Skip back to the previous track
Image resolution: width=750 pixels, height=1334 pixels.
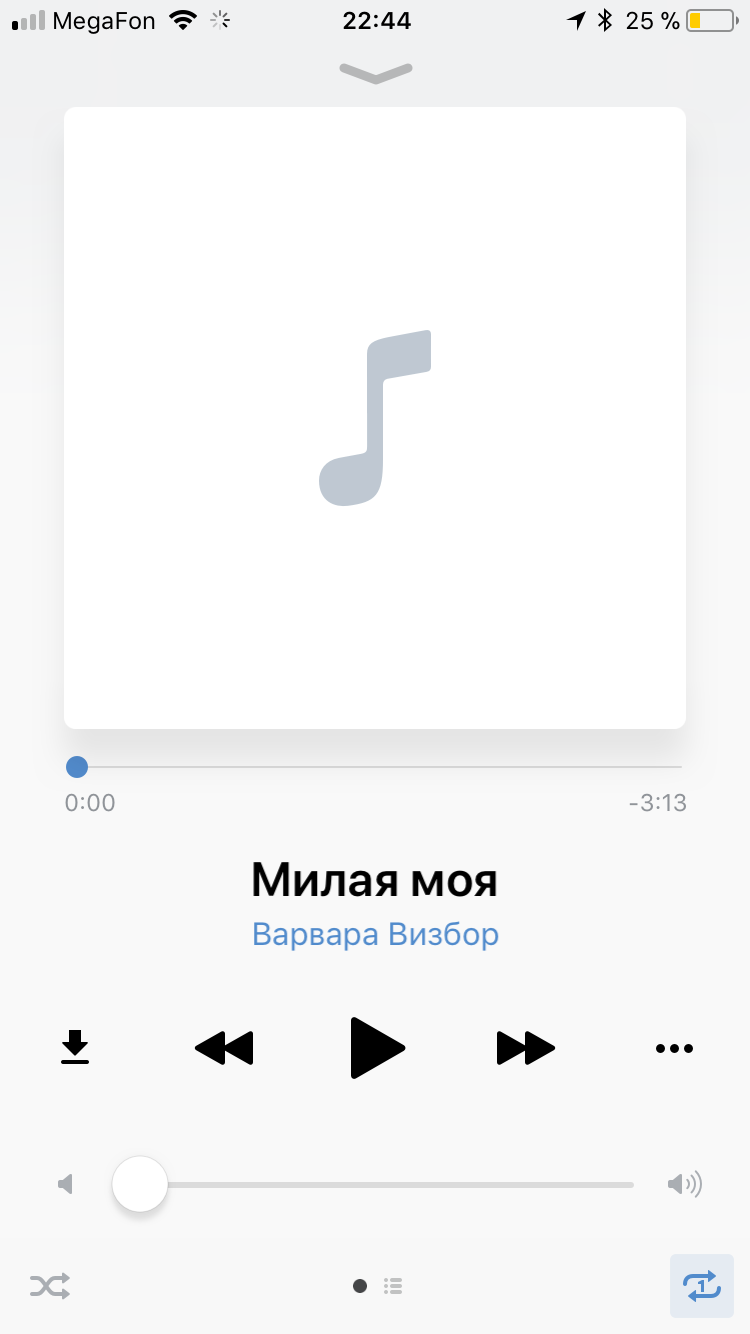coord(224,1048)
